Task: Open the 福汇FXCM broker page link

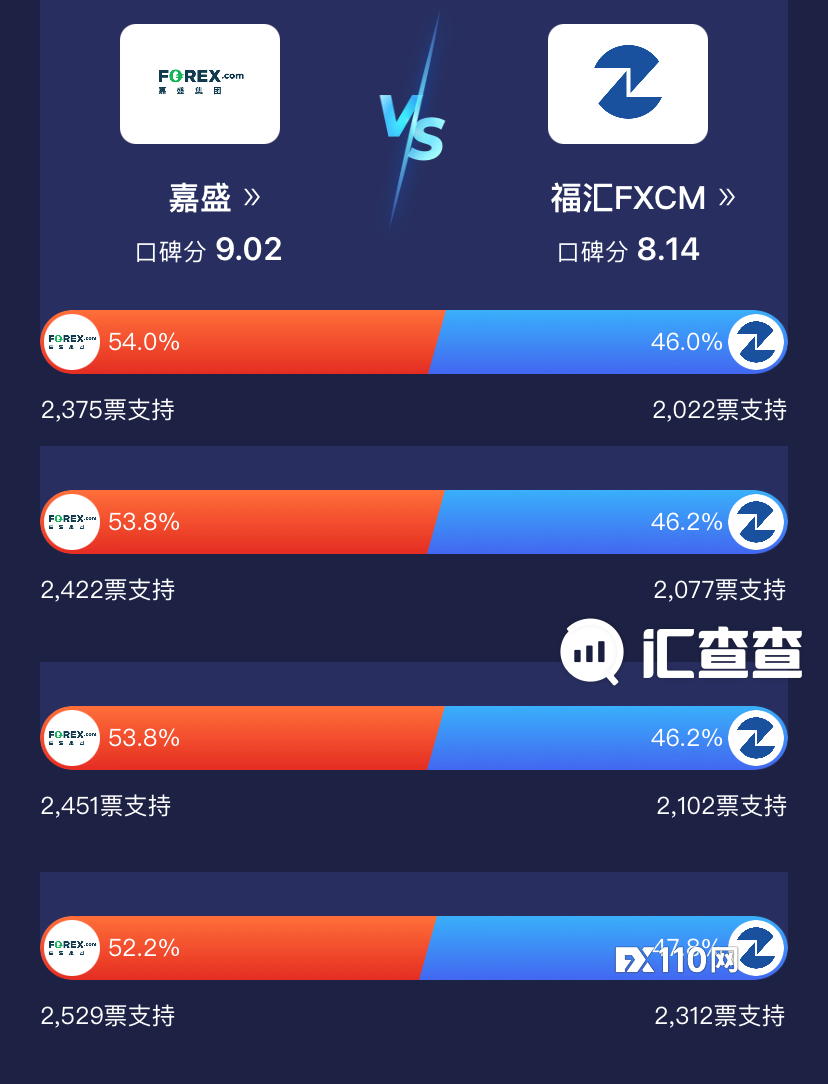Action: pyautogui.click(x=727, y=197)
